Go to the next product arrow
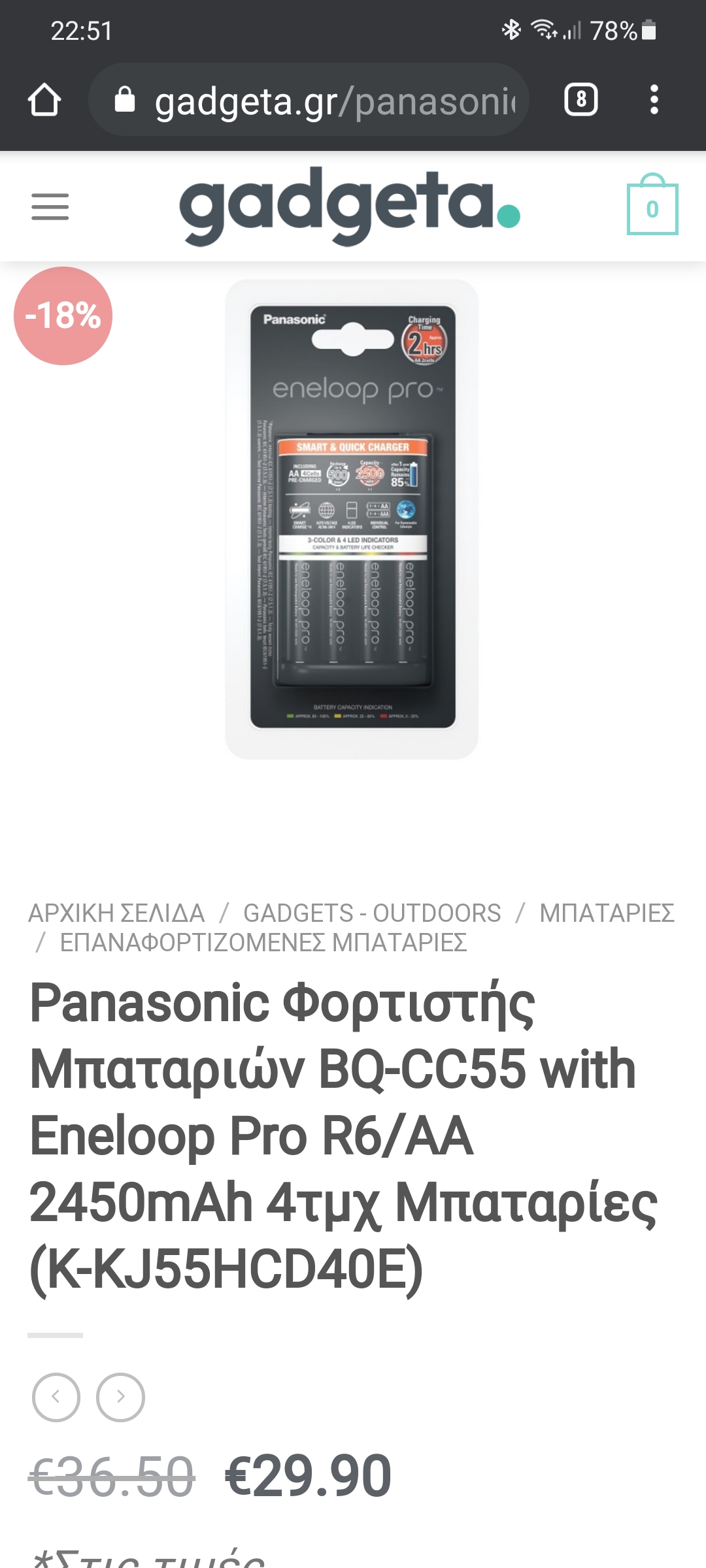Screen dimensions: 706x1568 tap(120, 1397)
